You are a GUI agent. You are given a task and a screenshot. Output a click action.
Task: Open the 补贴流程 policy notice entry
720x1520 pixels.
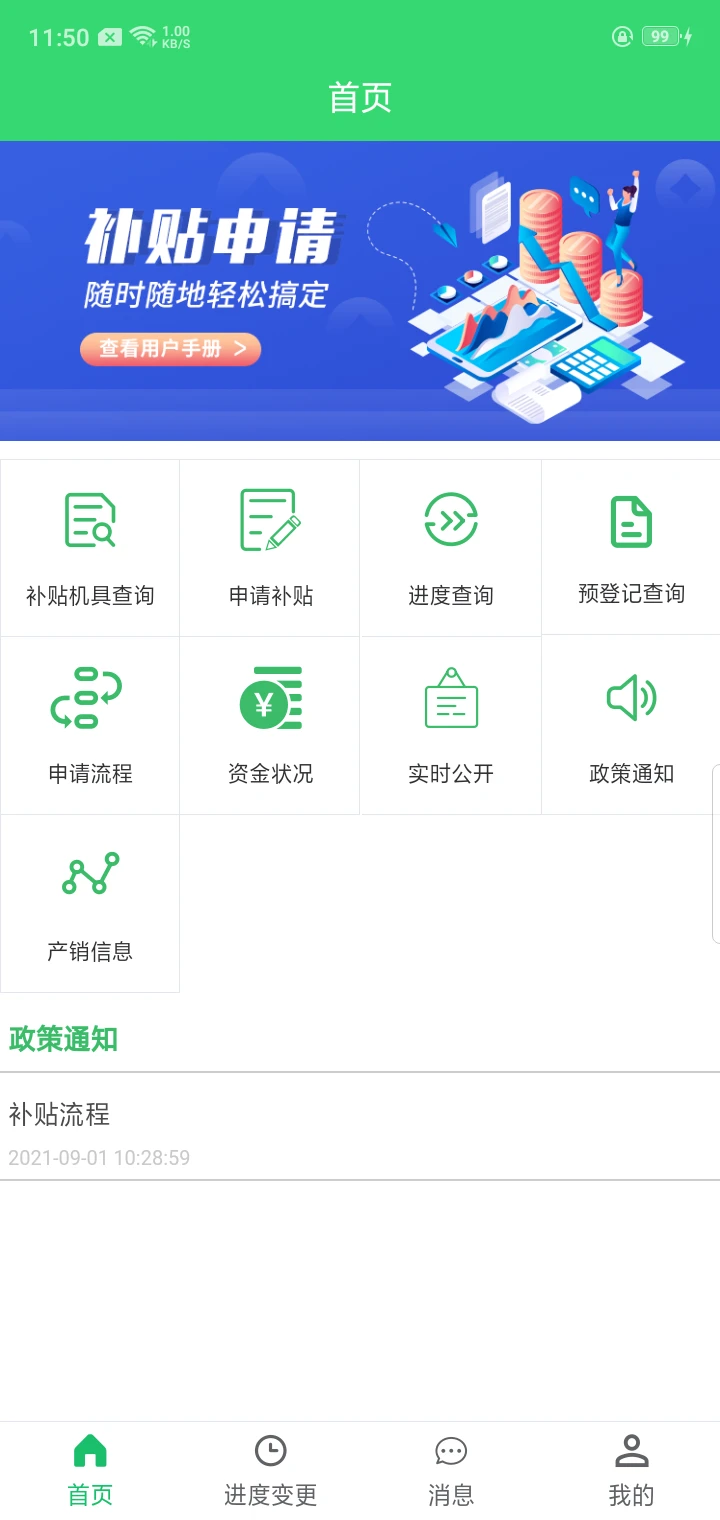tap(360, 1128)
